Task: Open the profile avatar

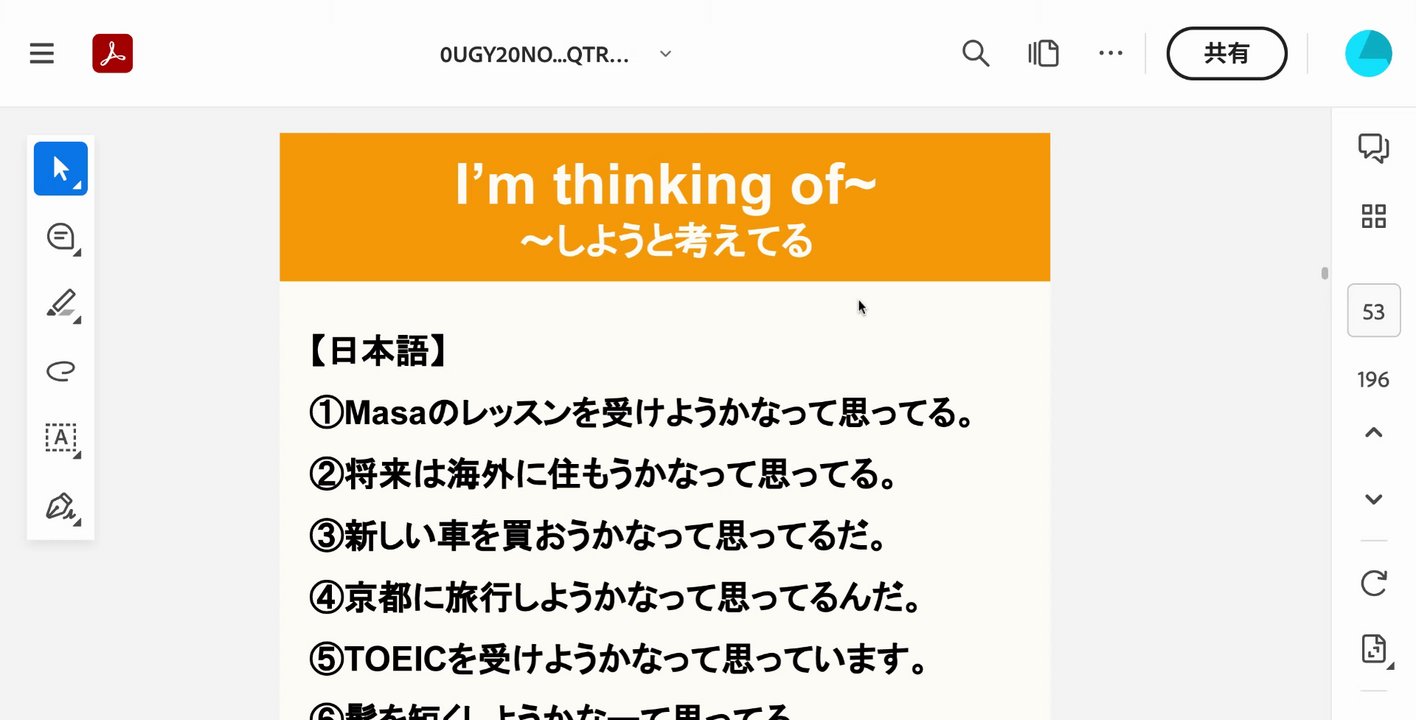Action: tap(1368, 53)
